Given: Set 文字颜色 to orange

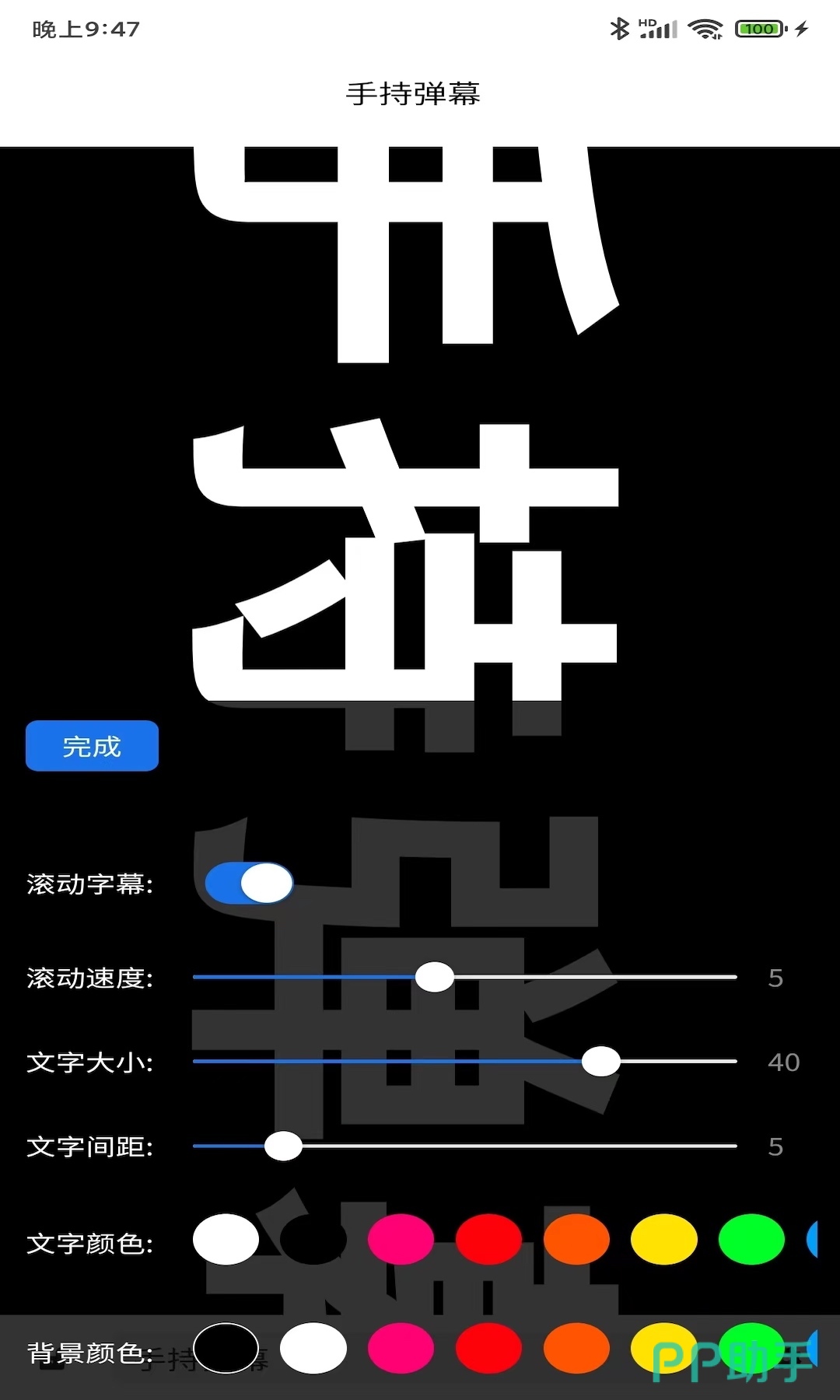Looking at the screenshot, I should tap(576, 1239).
